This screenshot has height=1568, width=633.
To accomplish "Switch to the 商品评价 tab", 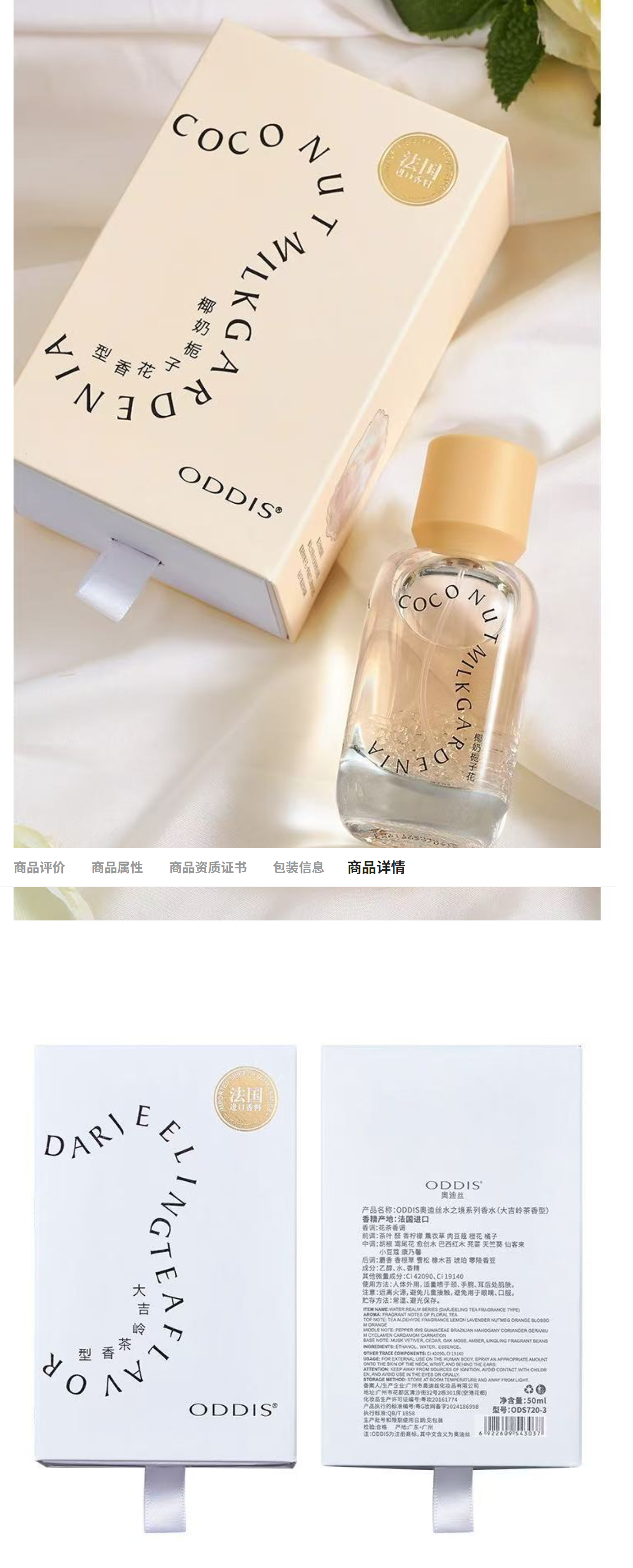I will coord(39,867).
